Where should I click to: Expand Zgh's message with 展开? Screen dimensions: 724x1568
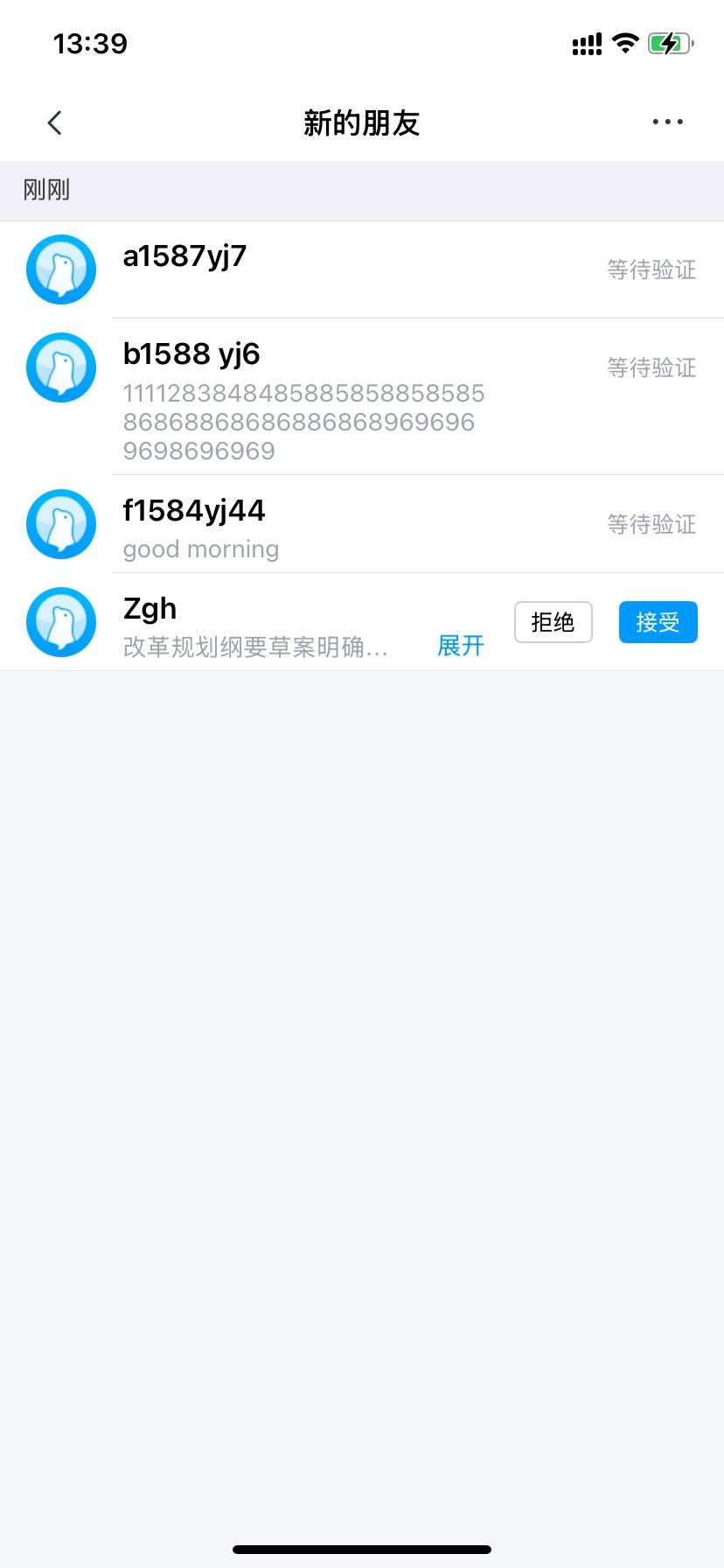pyautogui.click(x=461, y=646)
